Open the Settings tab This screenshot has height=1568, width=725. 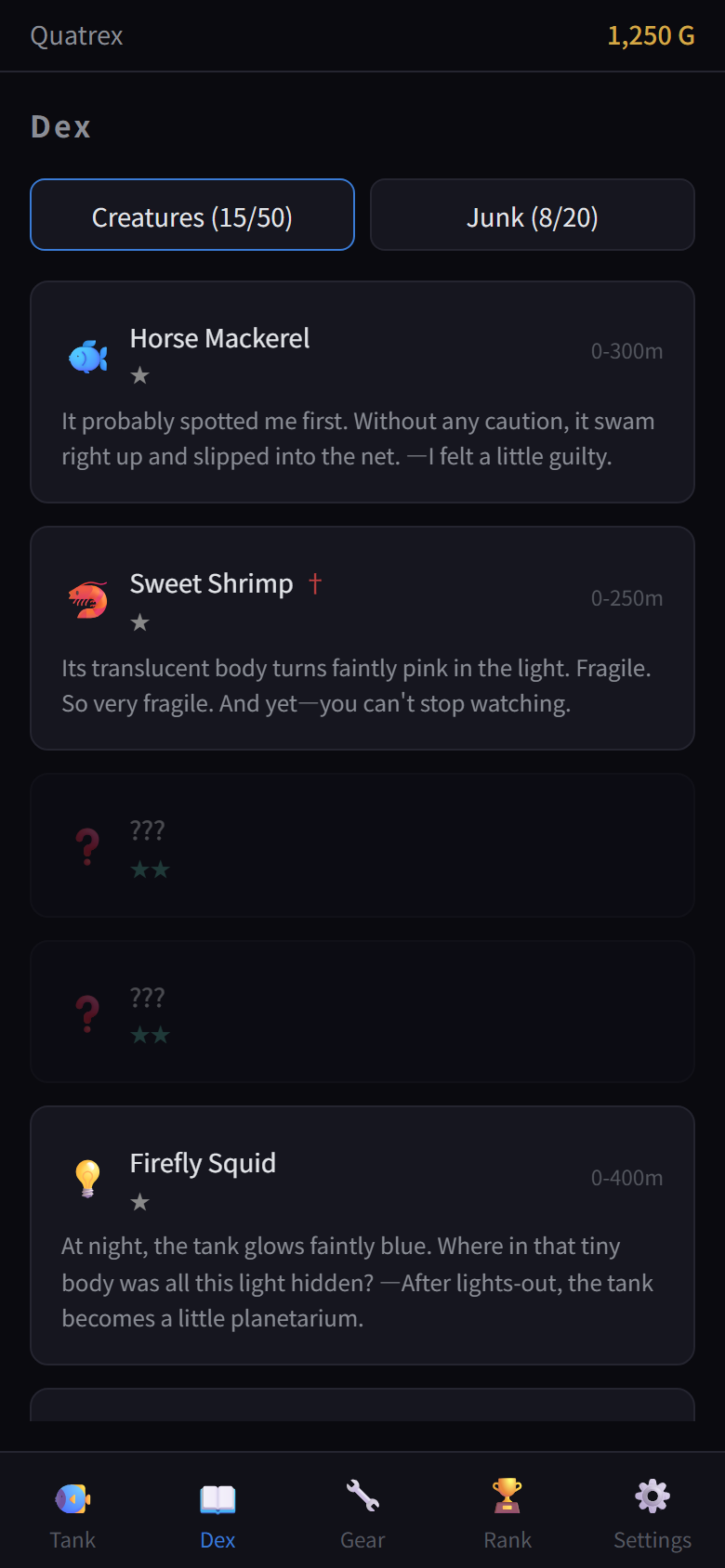652,1512
